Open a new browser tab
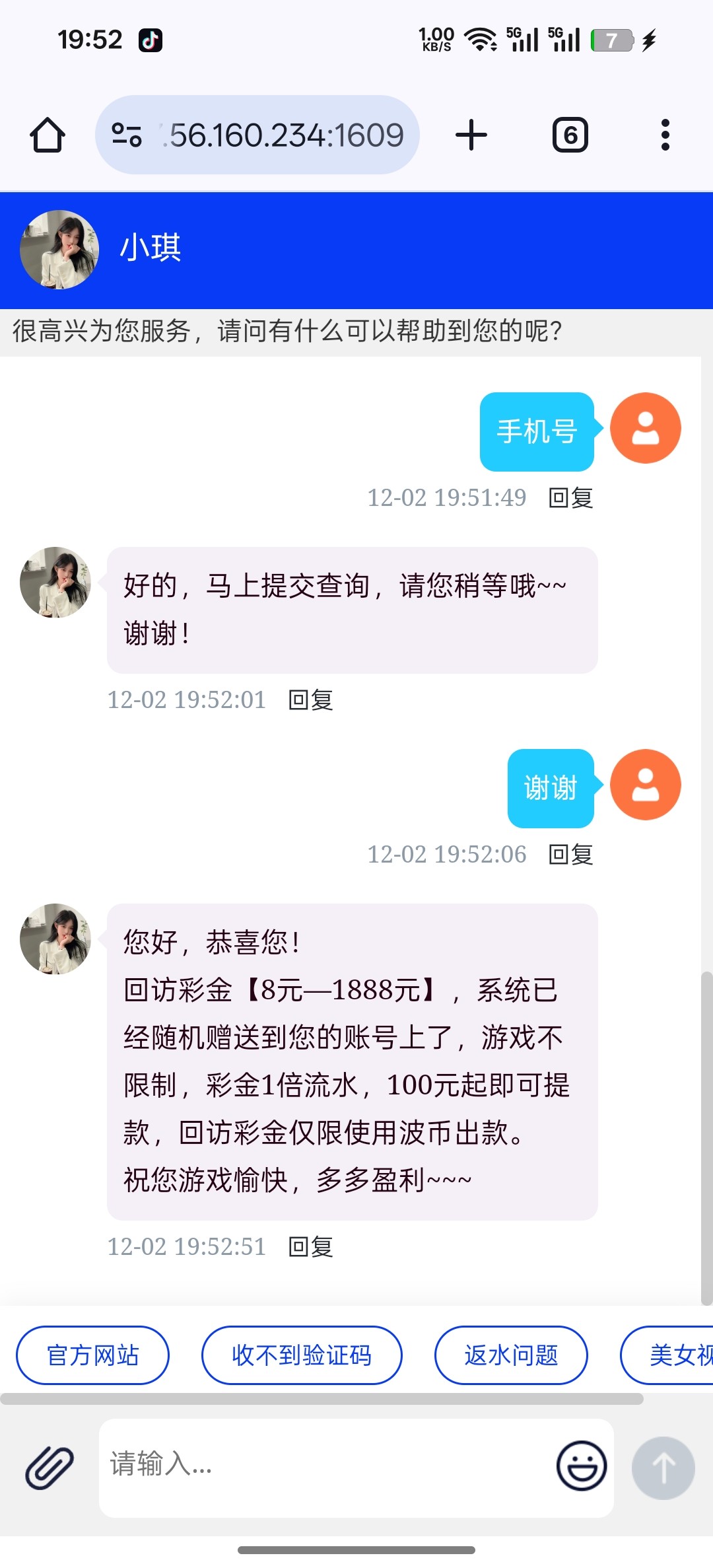Image resolution: width=713 pixels, height=1568 pixels. [471, 135]
